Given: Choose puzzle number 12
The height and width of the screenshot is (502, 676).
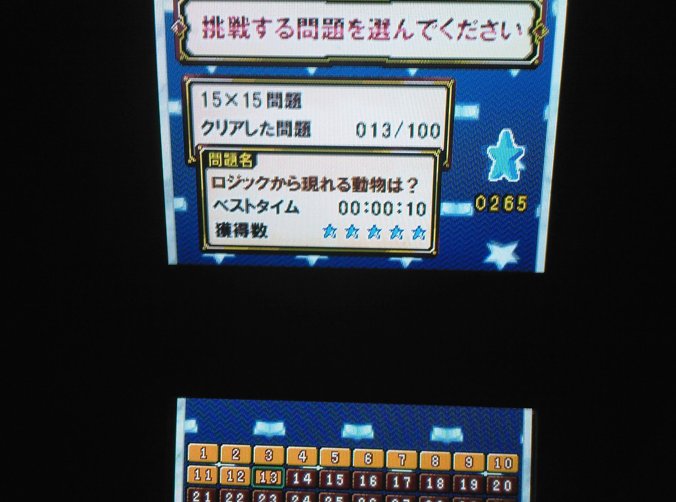Looking at the screenshot, I should (x=235, y=477).
